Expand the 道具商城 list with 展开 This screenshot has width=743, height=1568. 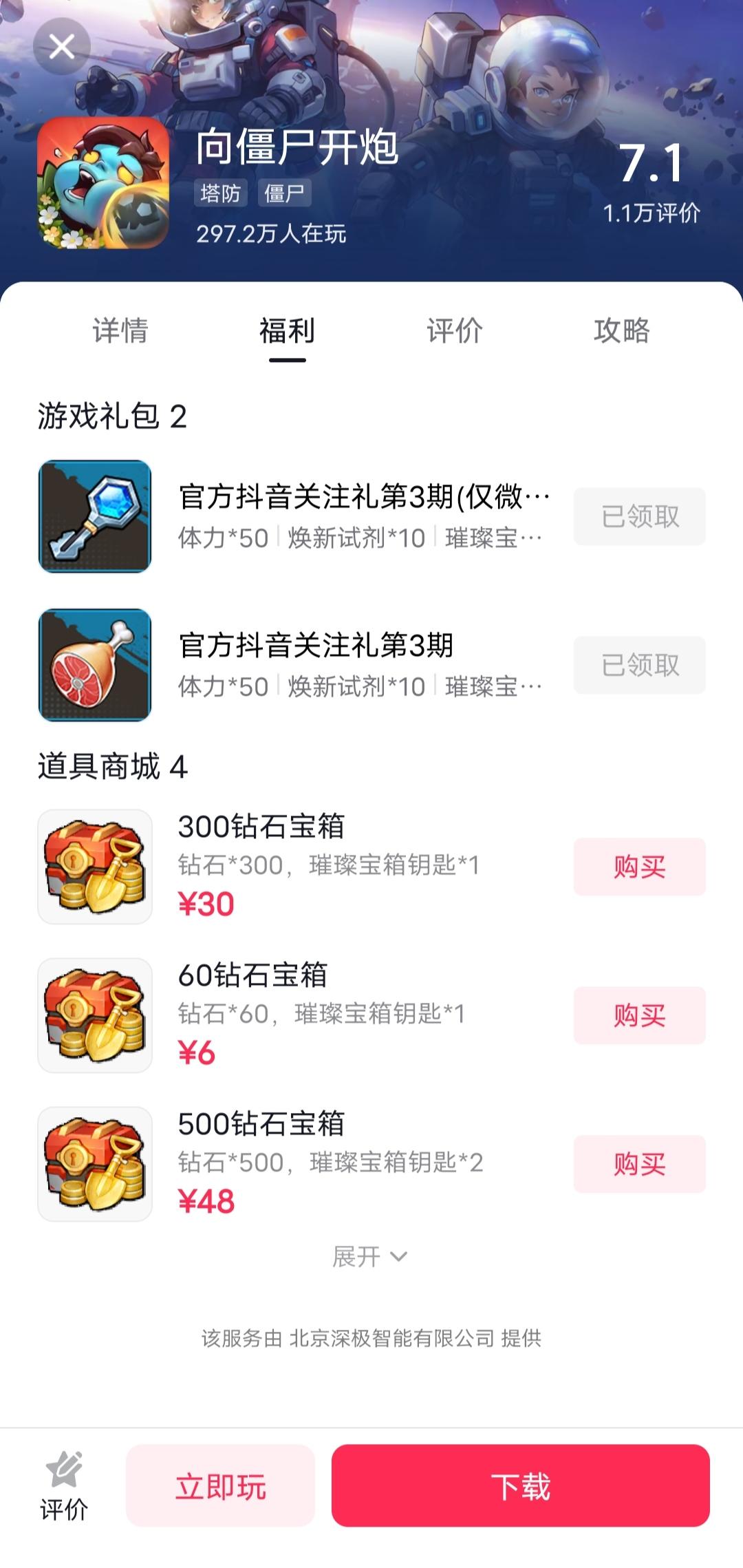click(x=370, y=1257)
